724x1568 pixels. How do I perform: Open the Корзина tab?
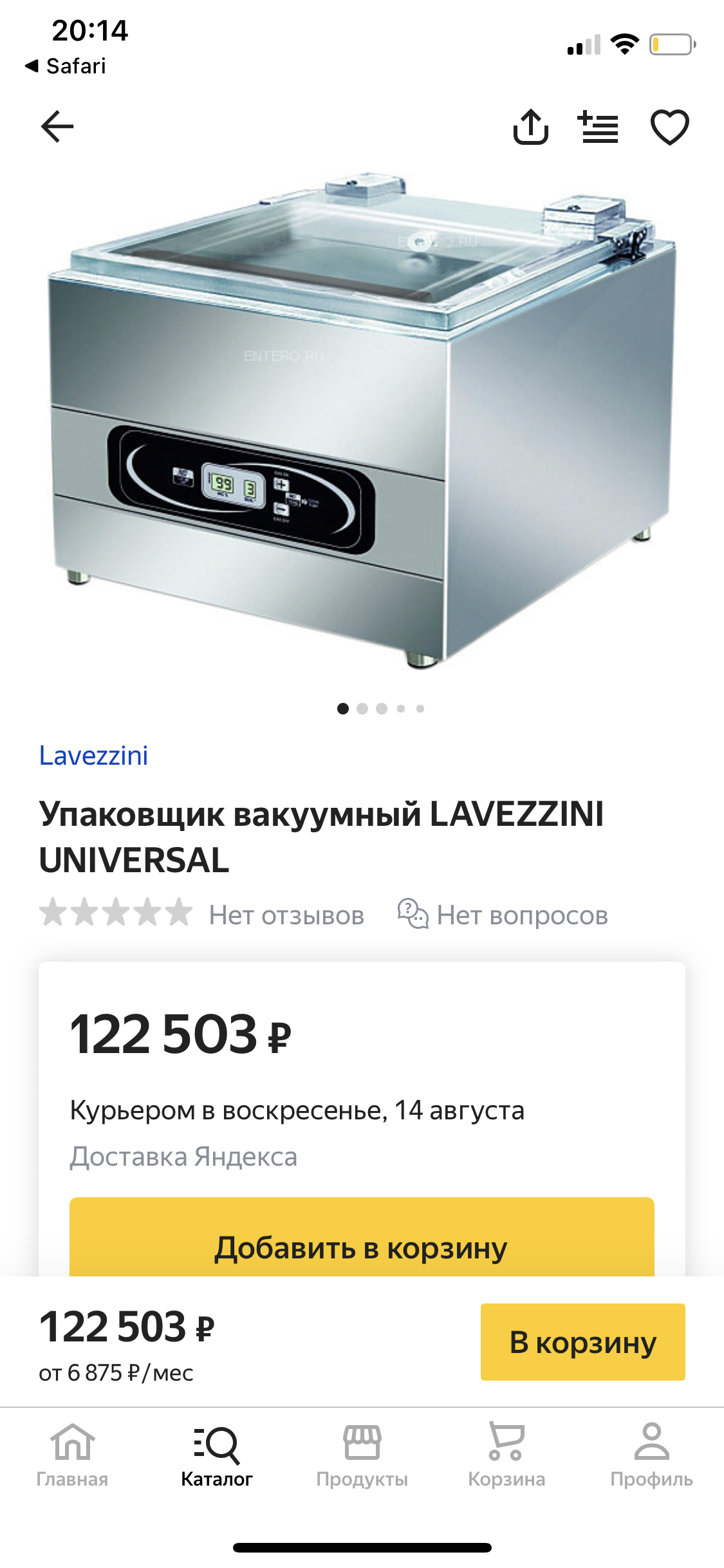tap(506, 1455)
